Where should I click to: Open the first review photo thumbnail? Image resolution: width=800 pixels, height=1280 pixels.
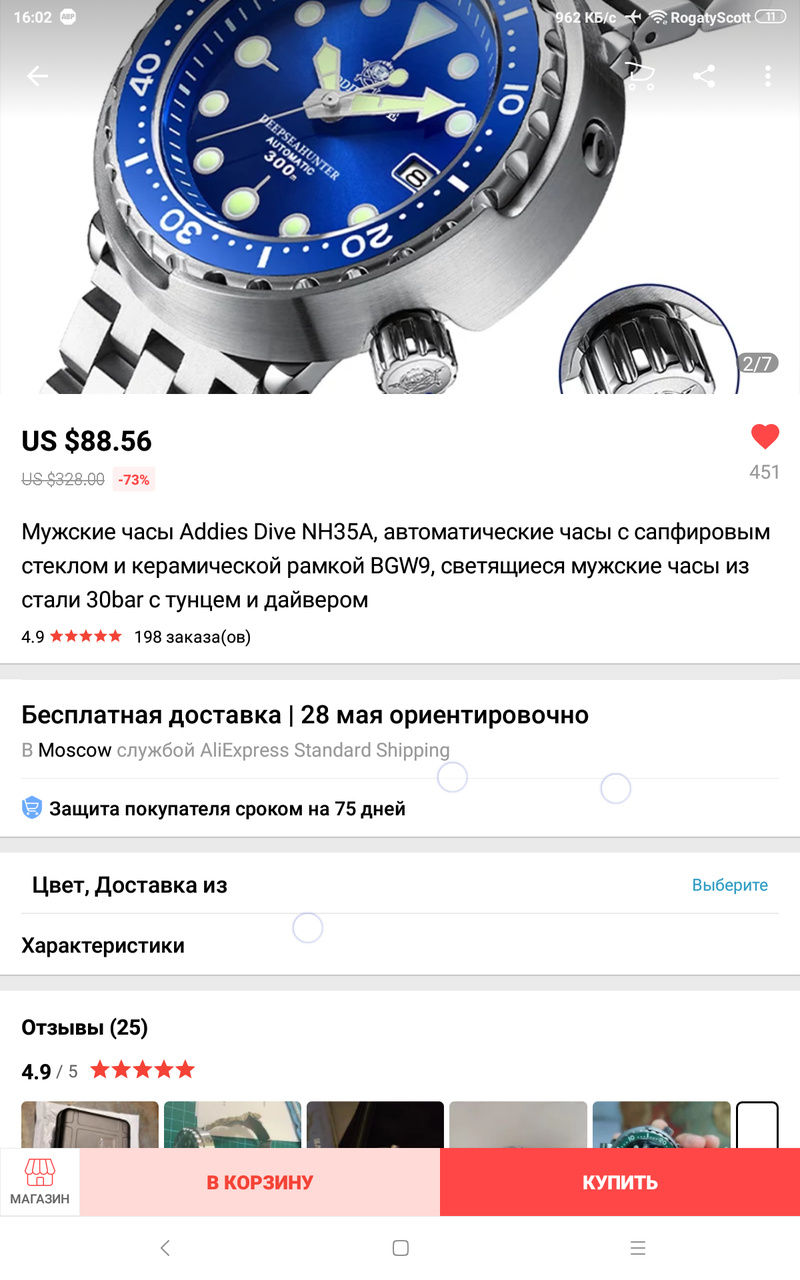(x=90, y=1124)
